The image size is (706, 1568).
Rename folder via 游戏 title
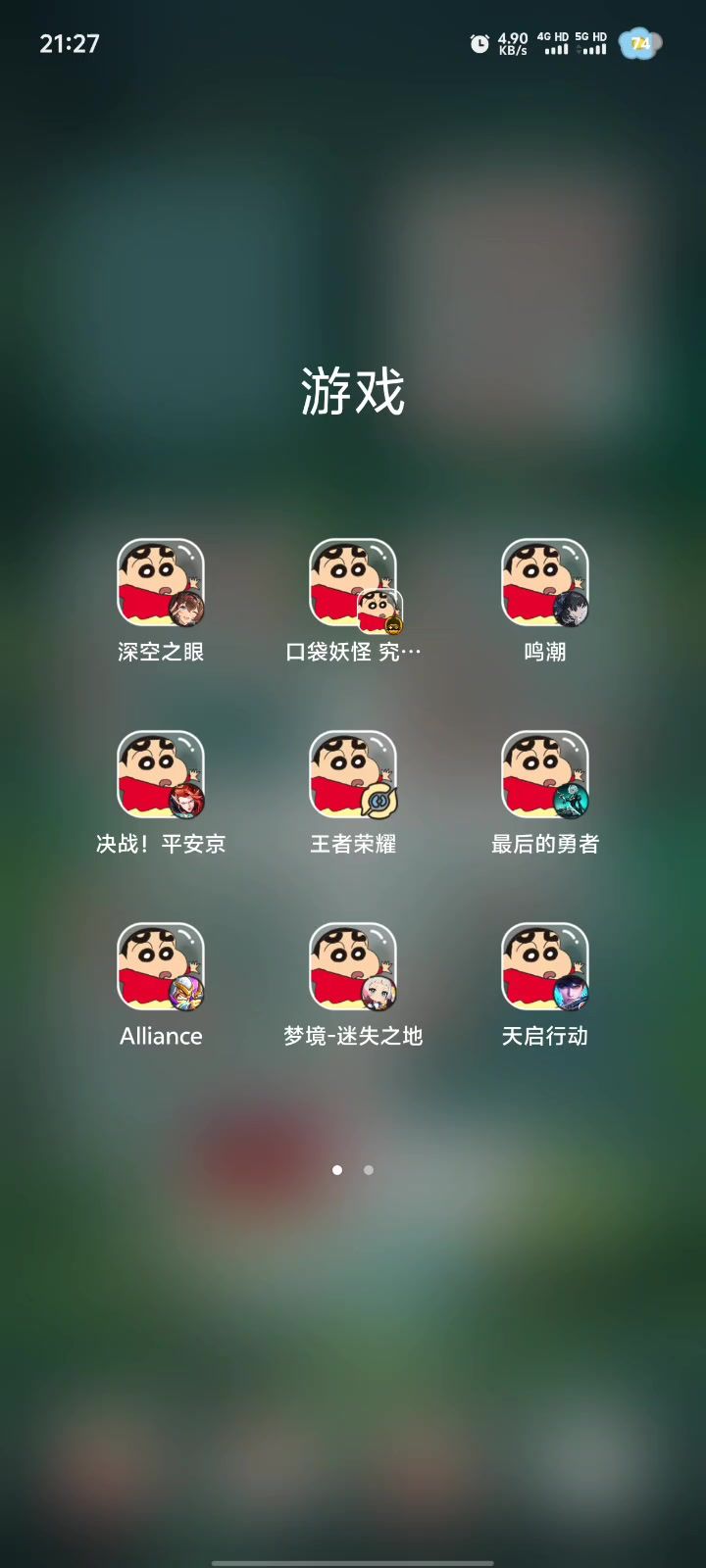[353, 391]
